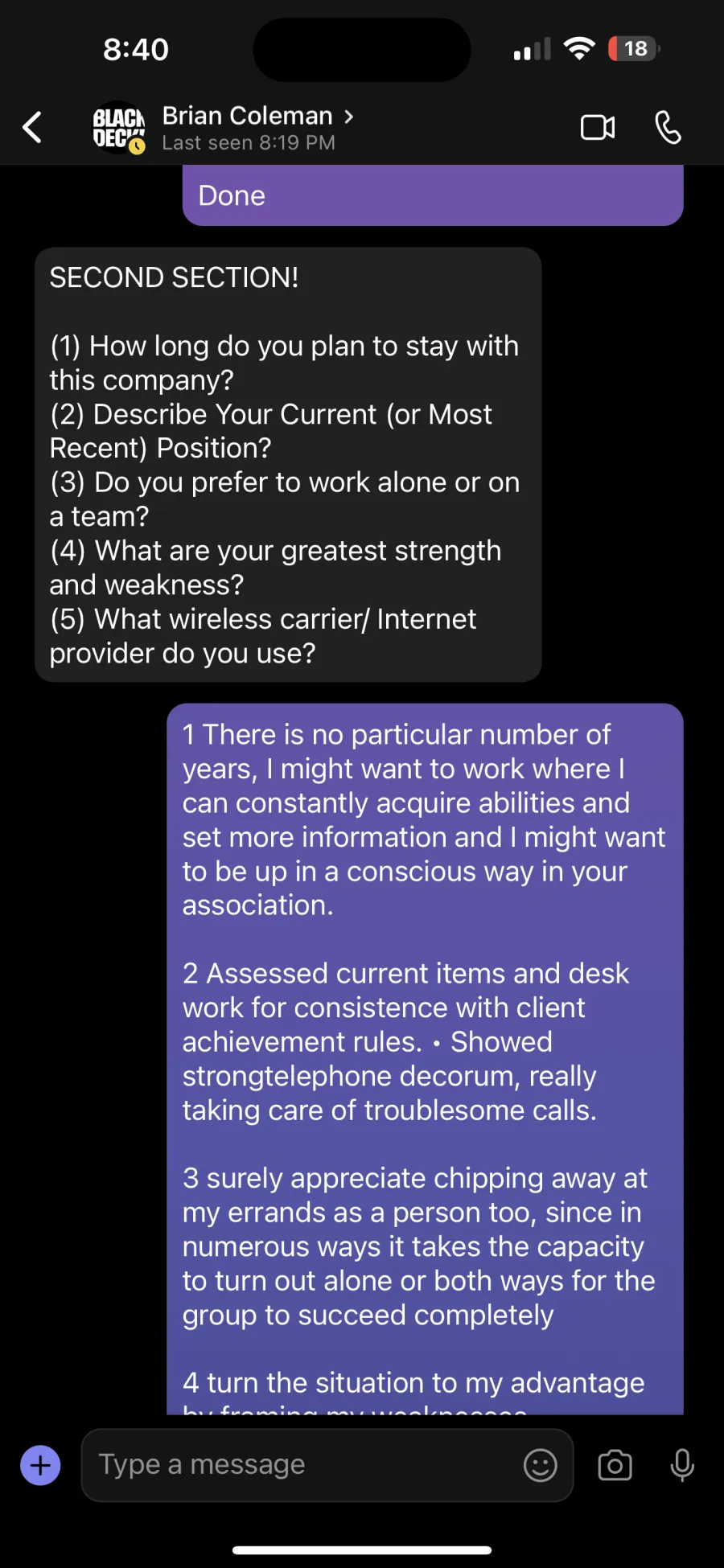This screenshot has width=724, height=1568.
Task: Start a video call with Brian Coleman
Action: (598, 127)
